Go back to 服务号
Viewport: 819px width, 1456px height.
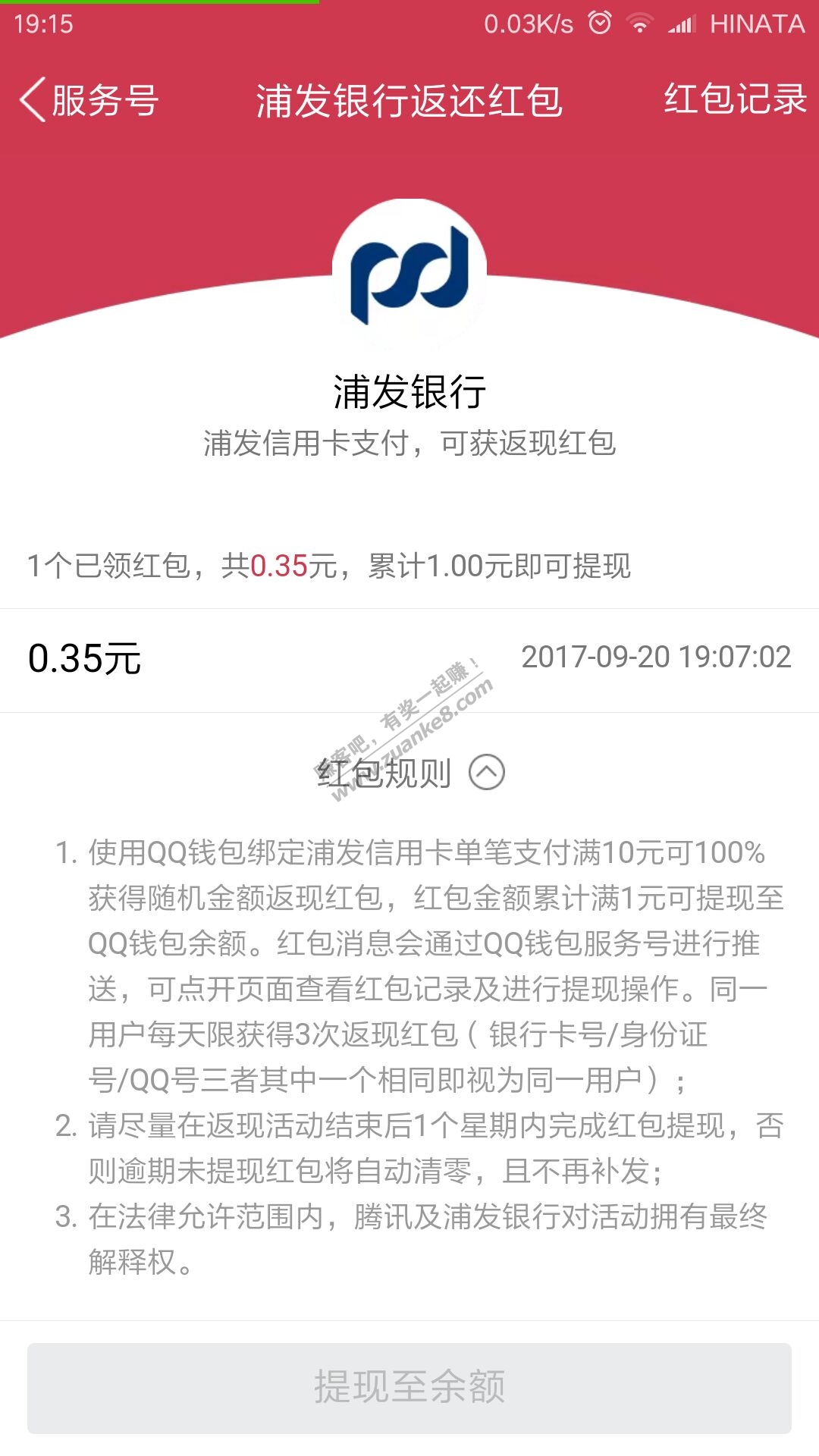(x=89, y=100)
